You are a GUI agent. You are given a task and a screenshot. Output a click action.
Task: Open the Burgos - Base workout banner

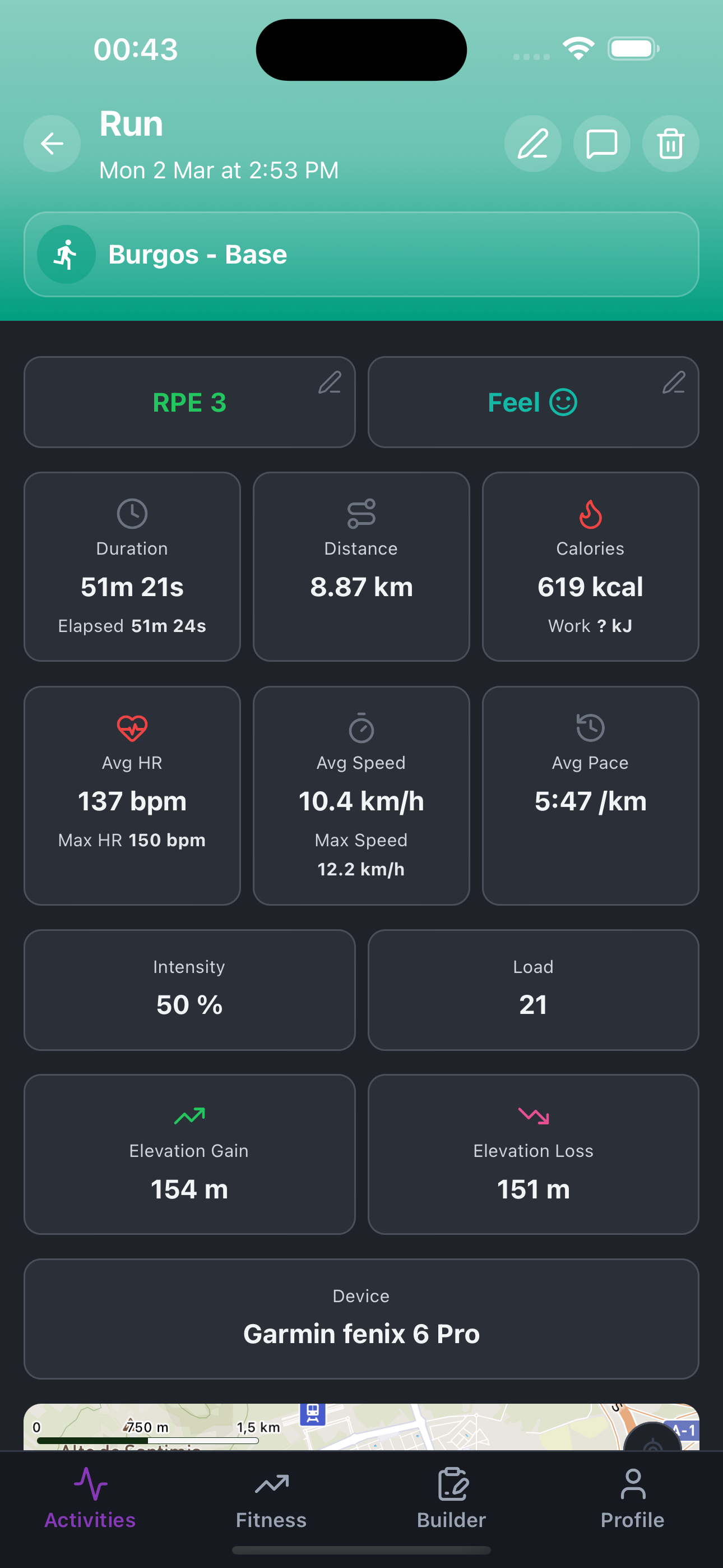[x=361, y=255]
